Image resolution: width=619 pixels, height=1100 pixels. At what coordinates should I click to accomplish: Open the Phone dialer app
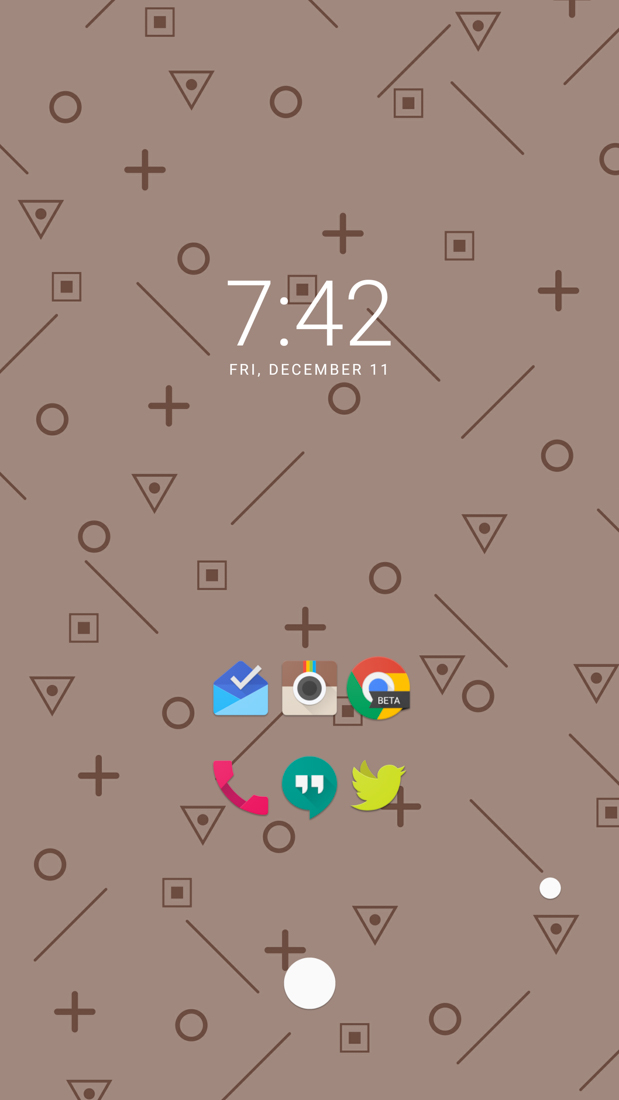[x=240, y=786]
